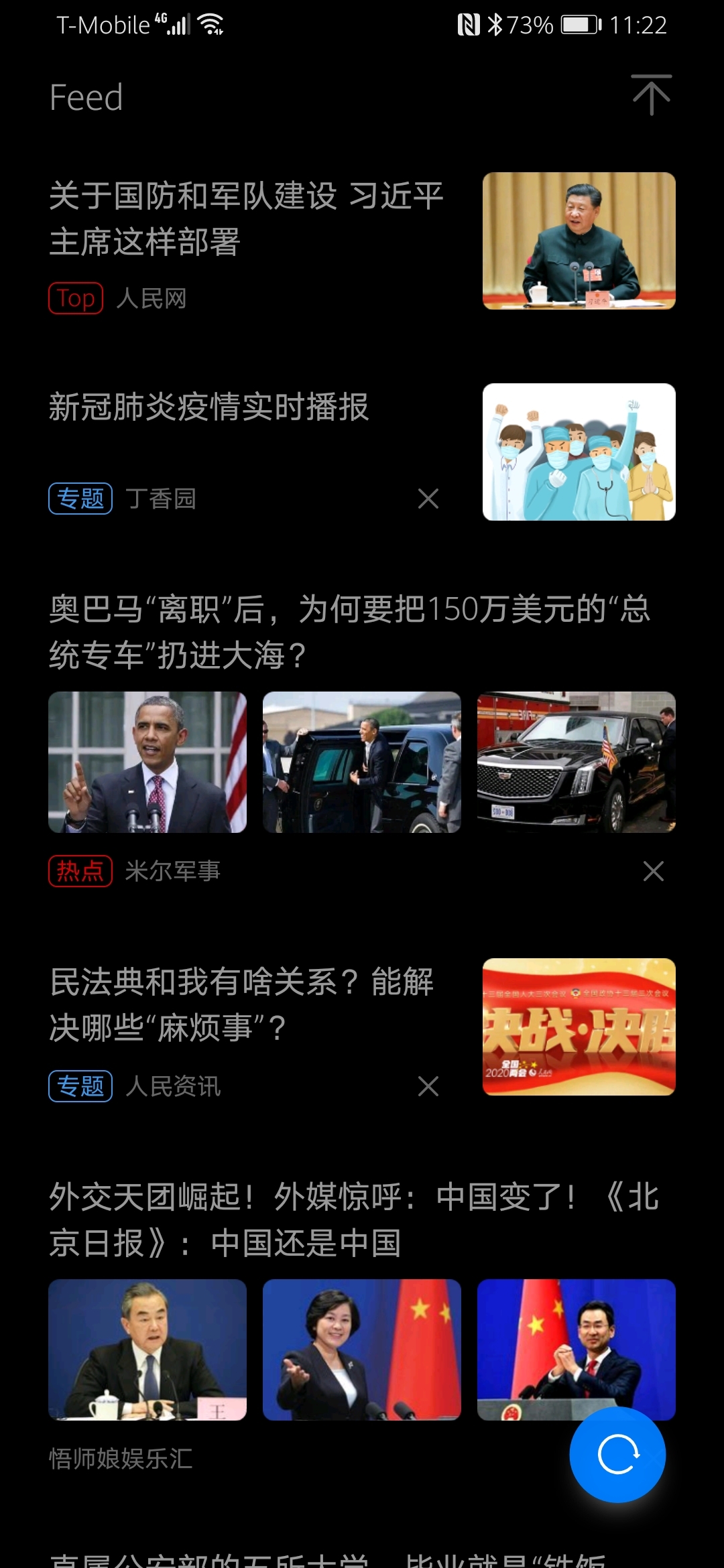This screenshot has height=1568, width=724.
Task: Collapse the feed with the top-right arrow icon
Action: point(650,94)
